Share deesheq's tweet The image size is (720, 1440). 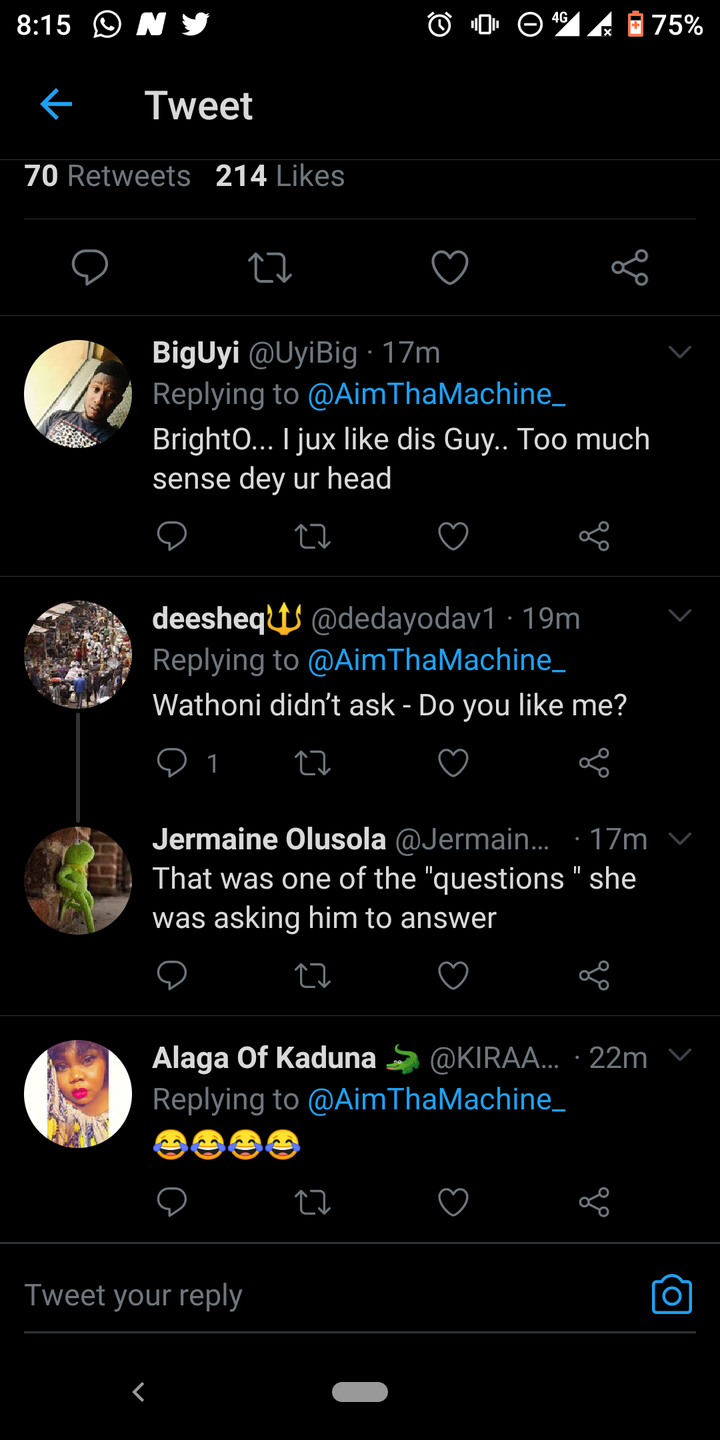(x=594, y=763)
